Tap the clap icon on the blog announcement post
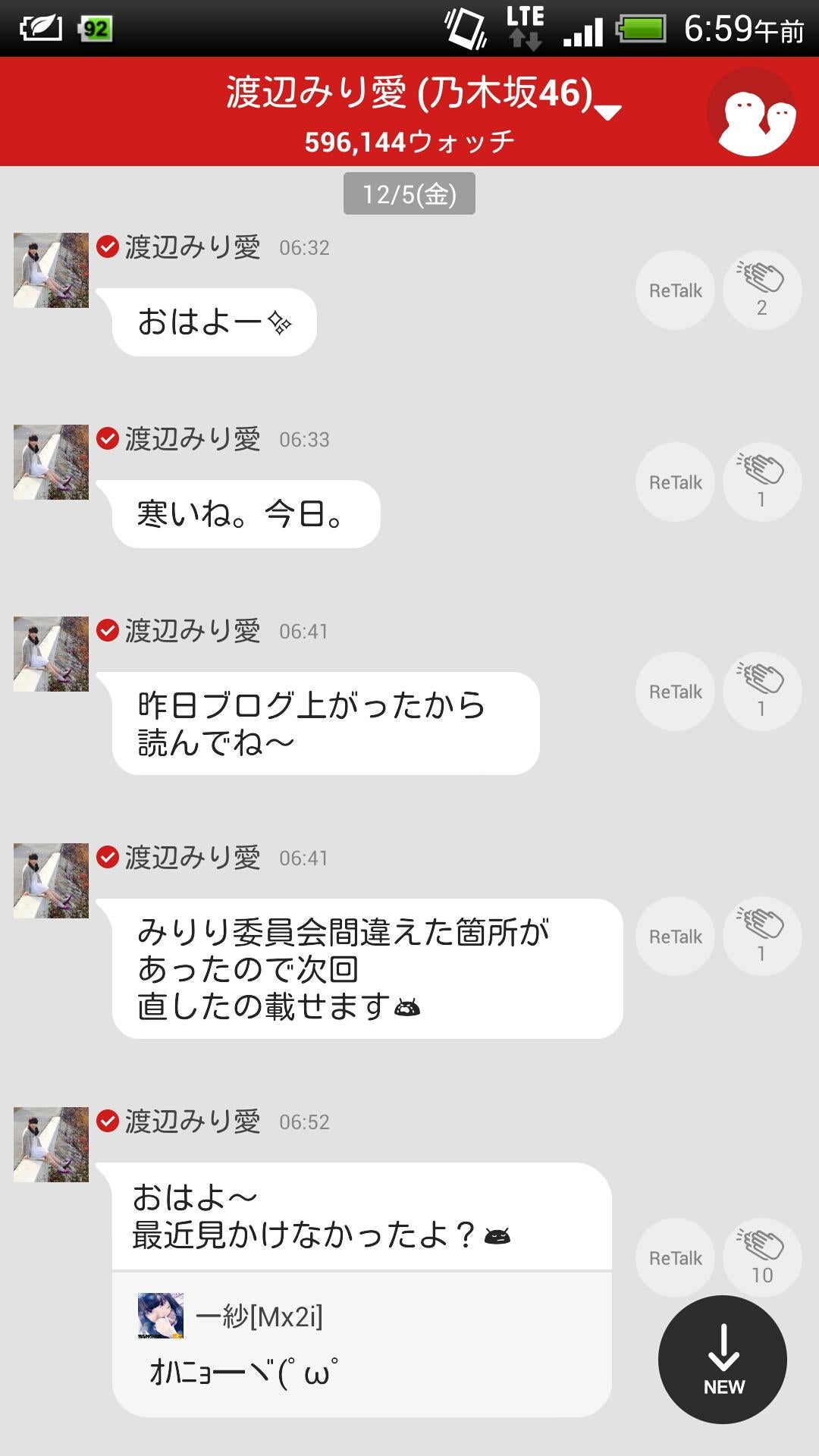The width and height of the screenshot is (819, 1456). click(761, 691)
